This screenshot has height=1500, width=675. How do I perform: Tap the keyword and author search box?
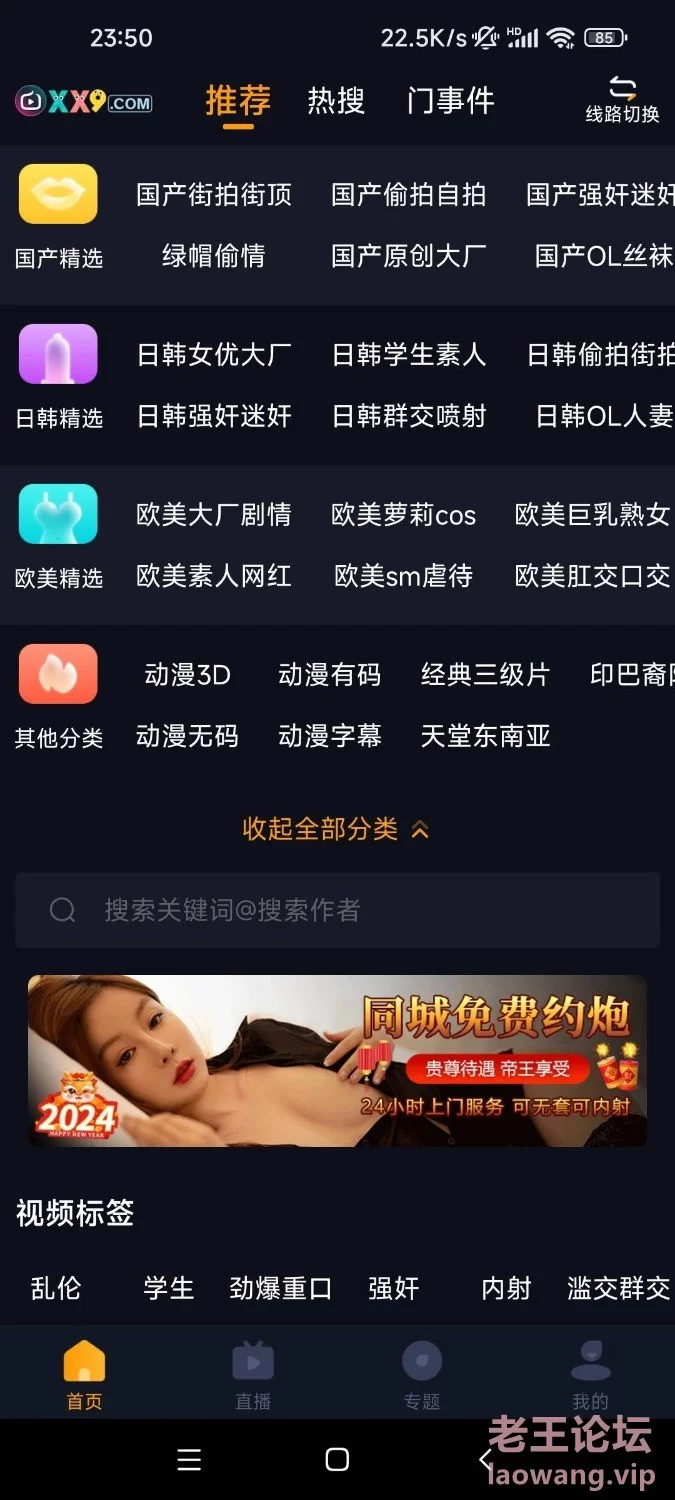pos(337,910)
